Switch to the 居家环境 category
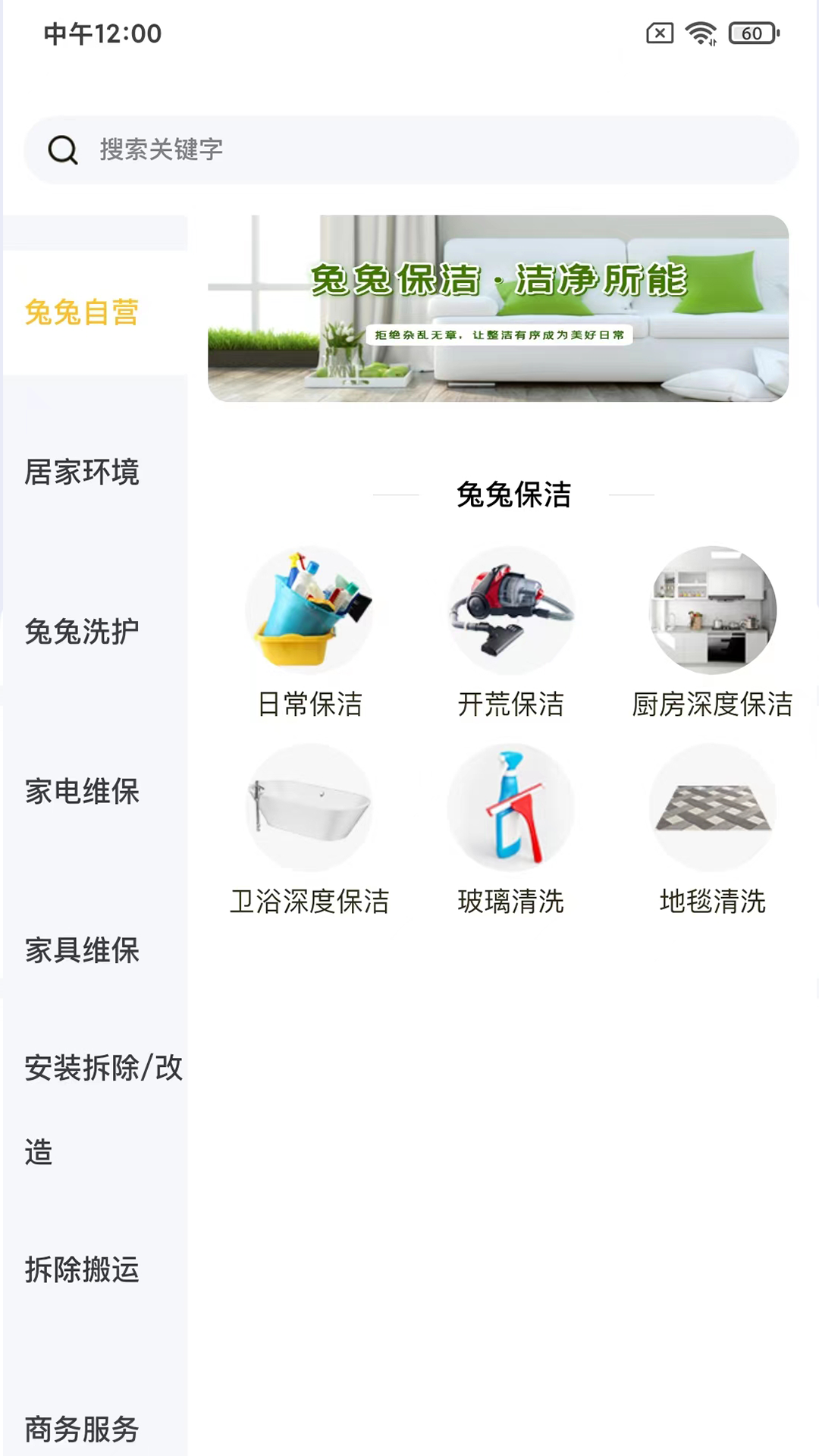Image resolution: width=819 pixels, height=1456 pixels. pyautogui.click(x=82, y=472)
